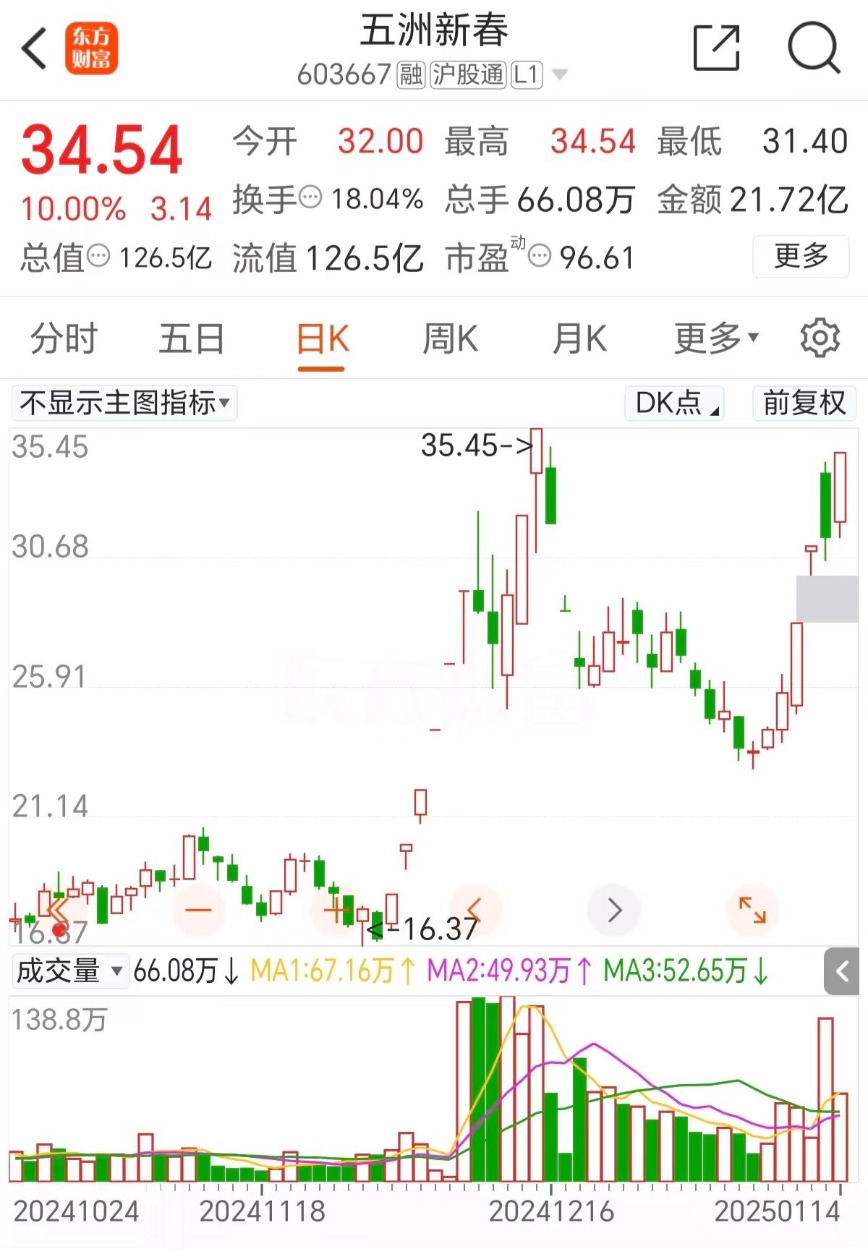The image size is (868, 1249).
Task: Expand the 更多 chart period dropdown
Action: click(x=716, y=339)
